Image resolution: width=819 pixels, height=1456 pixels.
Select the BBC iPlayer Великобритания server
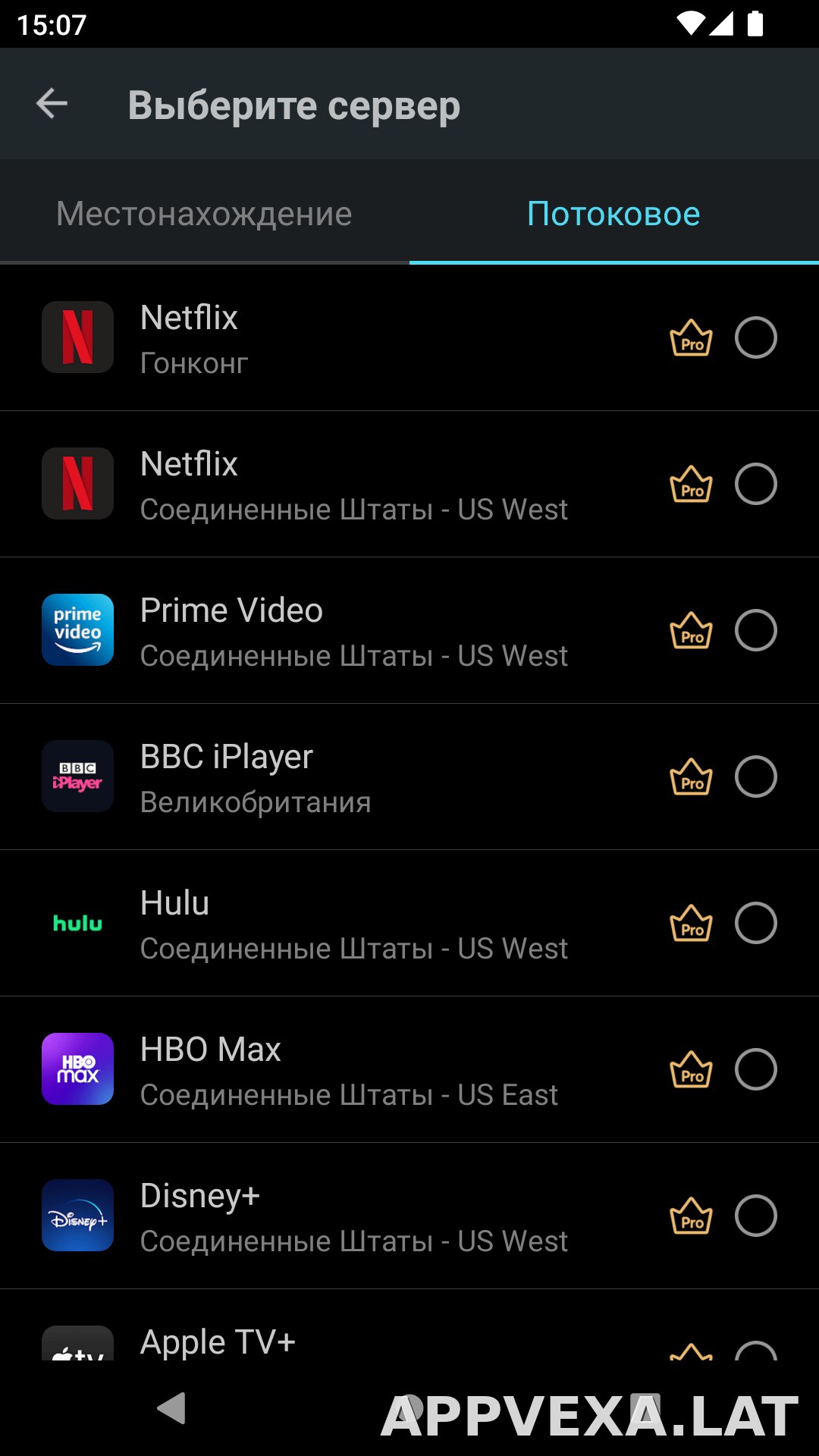(x=409, y=777)
